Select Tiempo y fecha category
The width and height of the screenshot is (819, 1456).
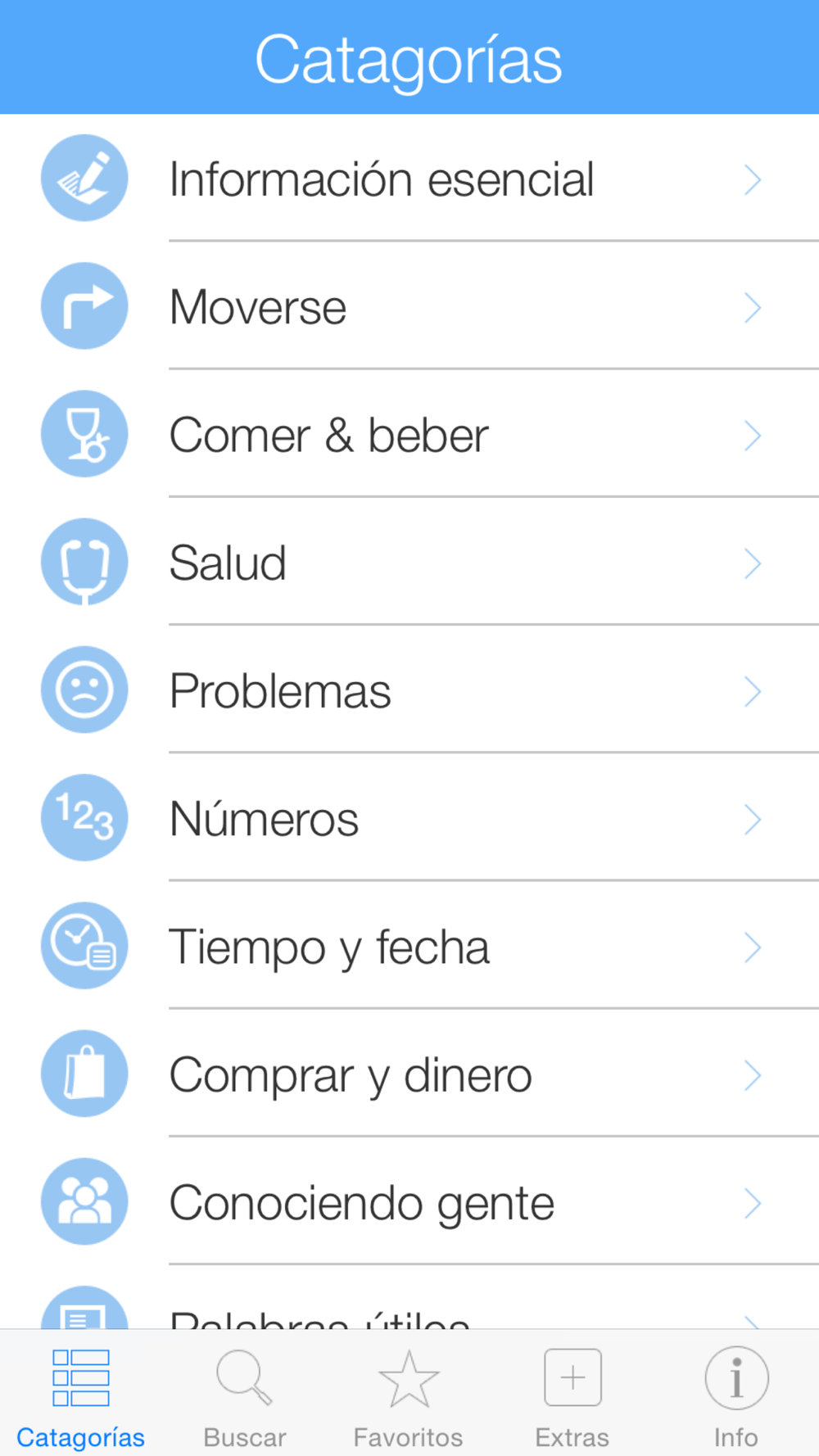[409, 945]
